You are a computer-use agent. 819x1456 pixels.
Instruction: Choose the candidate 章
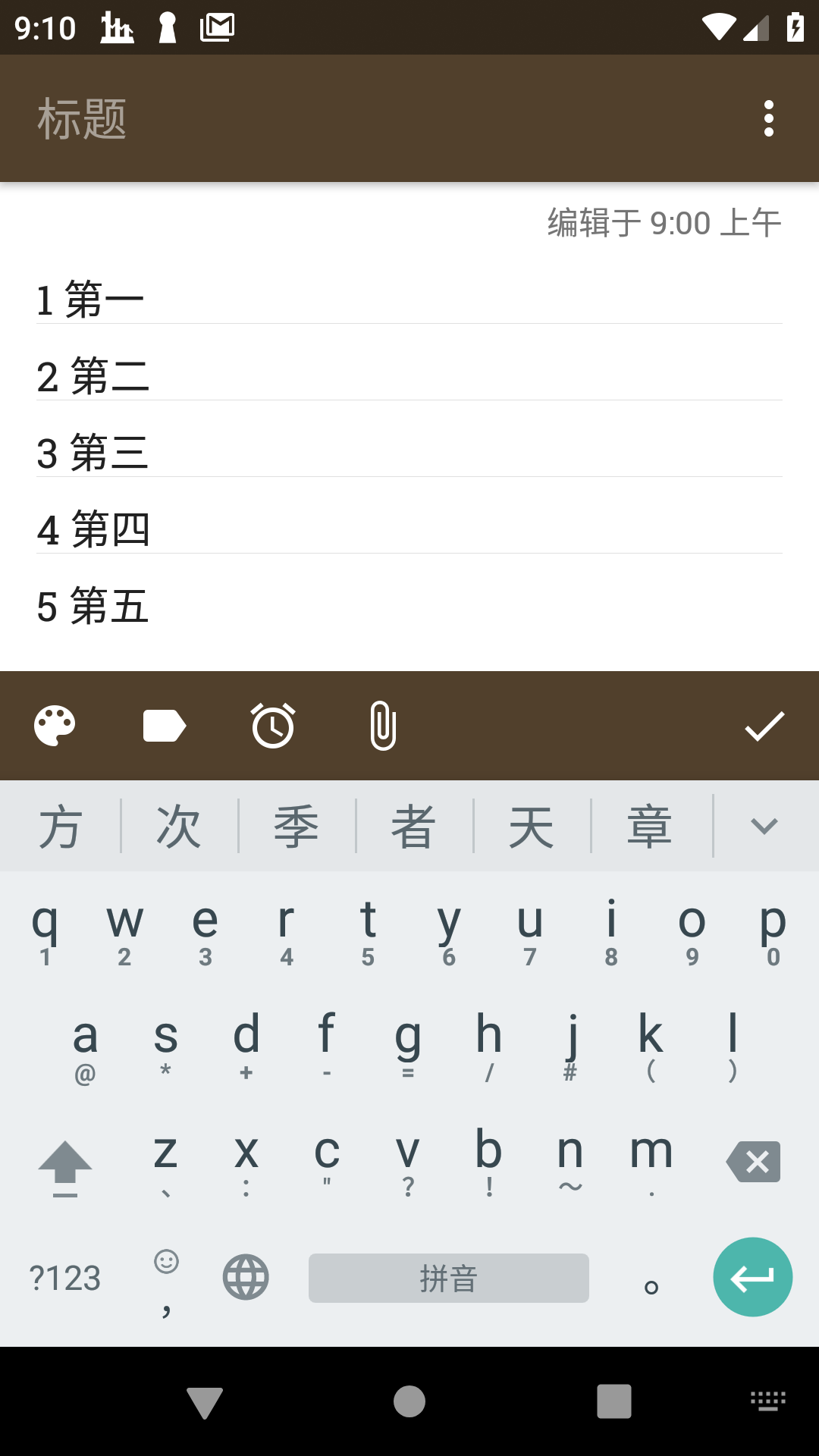click(650, 826)
